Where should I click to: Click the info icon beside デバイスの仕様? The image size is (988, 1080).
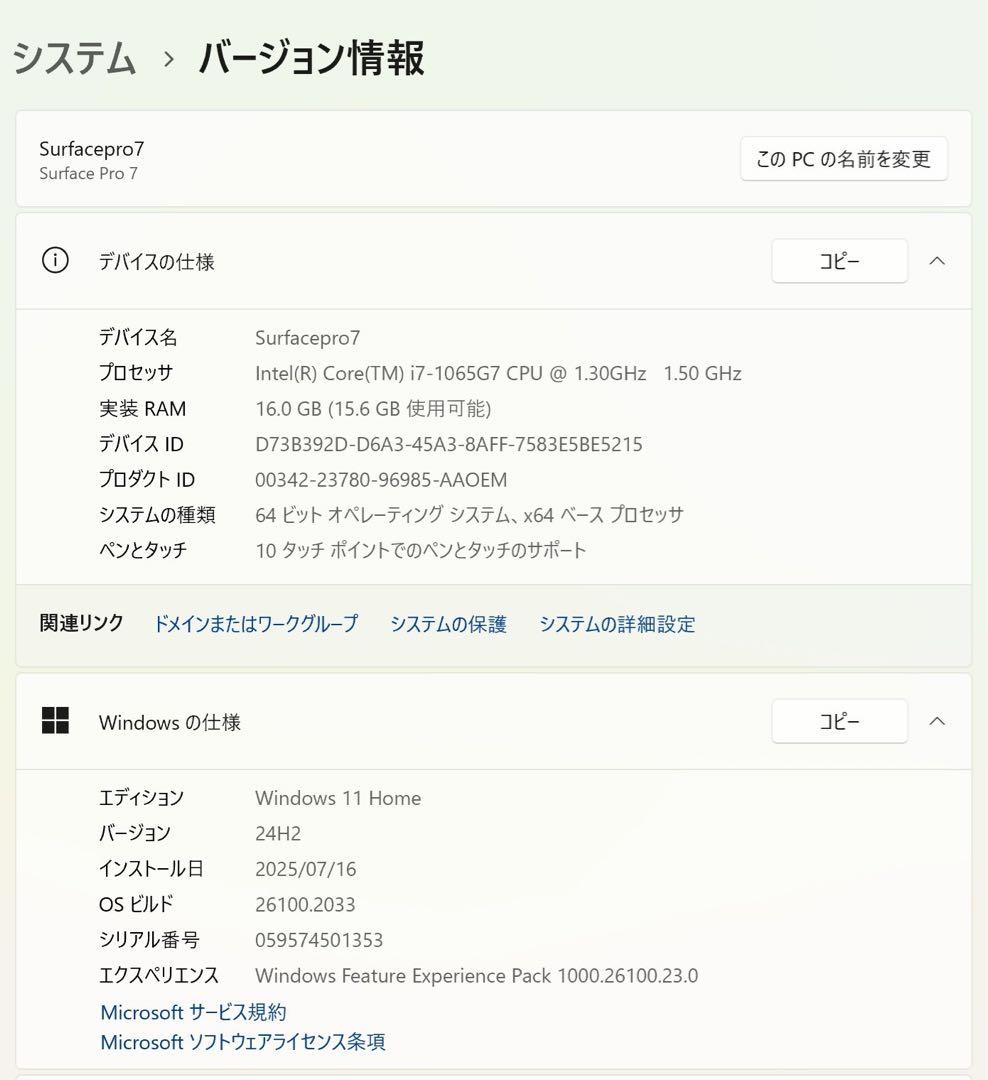[55, 261]
